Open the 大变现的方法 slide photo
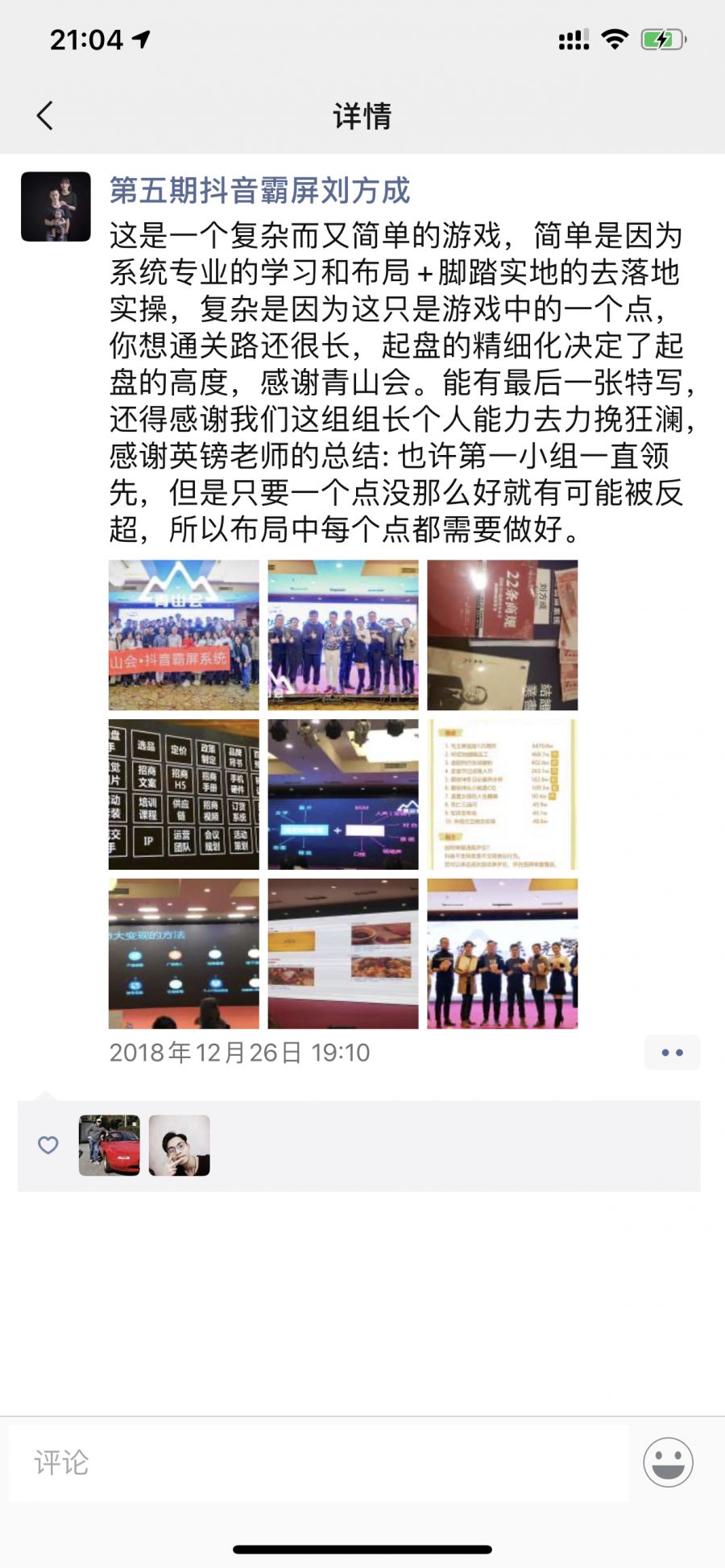The height and width of the screenshot is (1568, 725). (184, 954)
